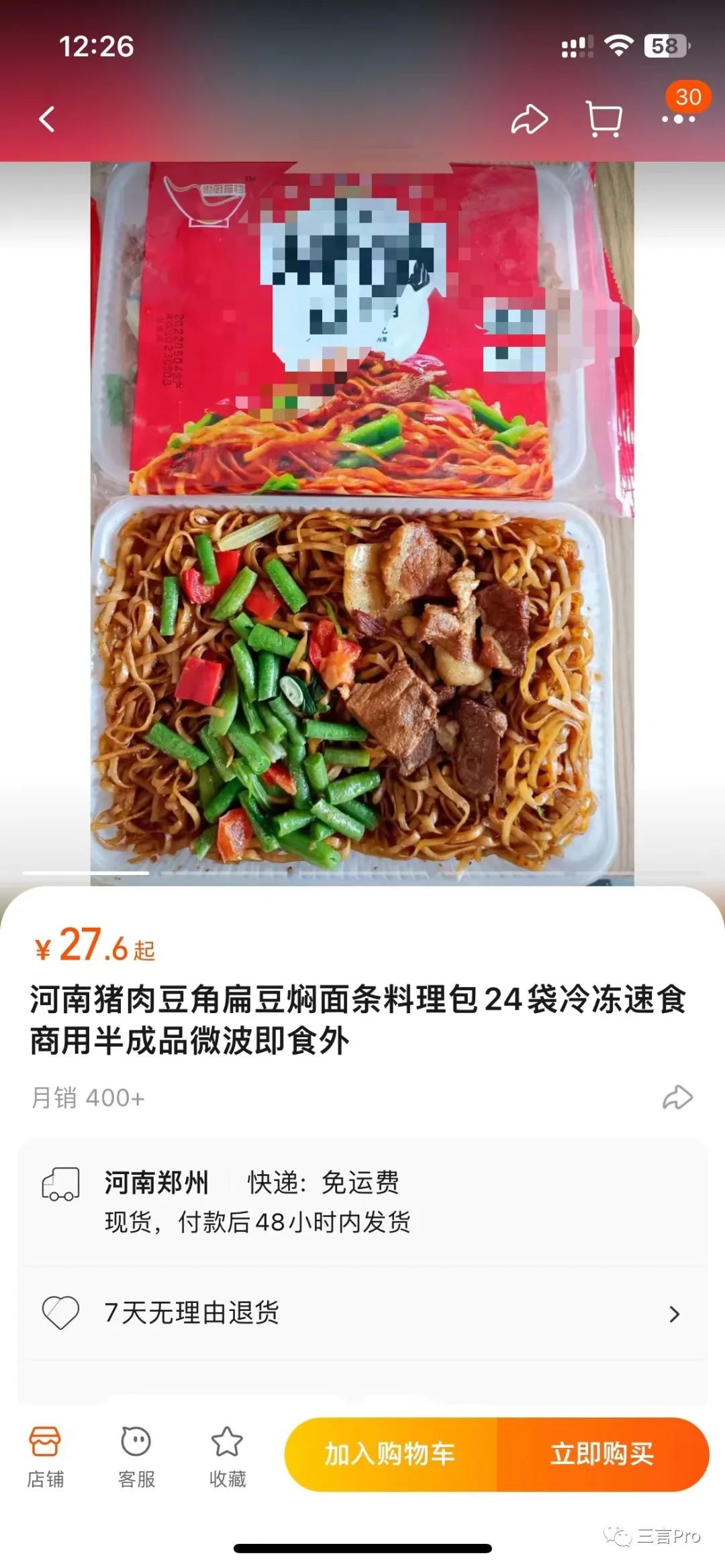Open the shopping cart

(604, 120)
